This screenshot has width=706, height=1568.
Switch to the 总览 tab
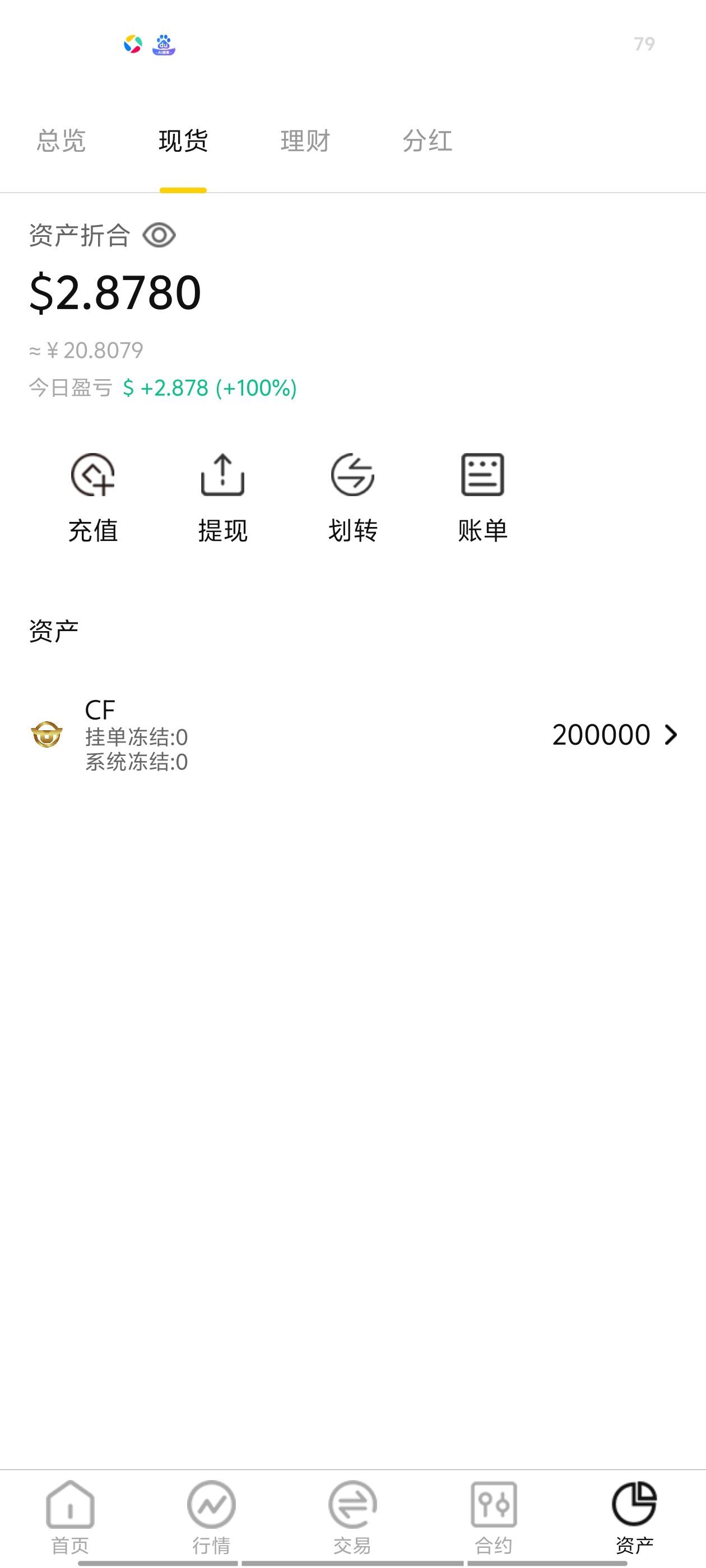[61, 141]
